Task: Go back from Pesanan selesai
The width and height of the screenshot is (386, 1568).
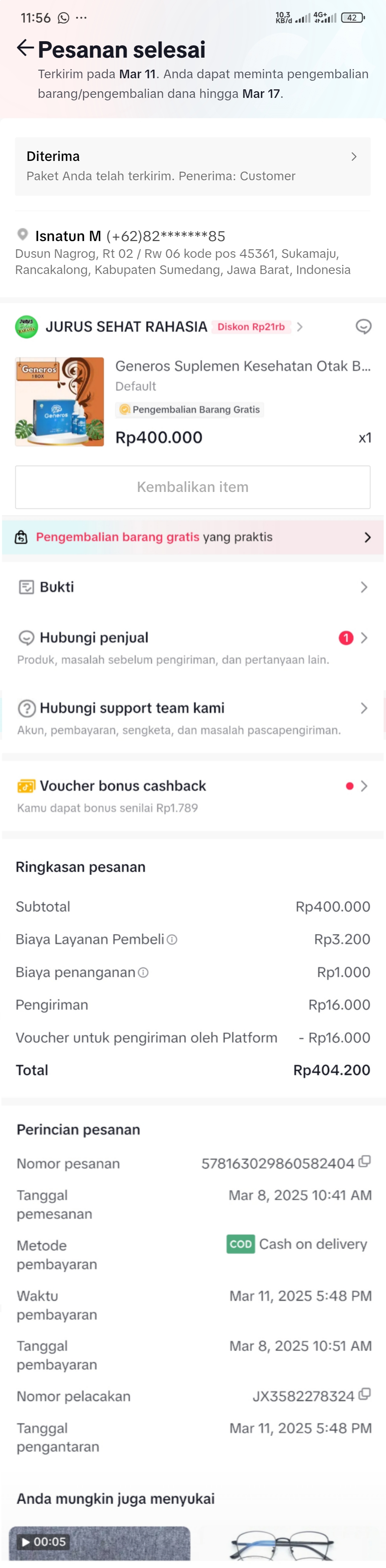Action: [25, 48]
